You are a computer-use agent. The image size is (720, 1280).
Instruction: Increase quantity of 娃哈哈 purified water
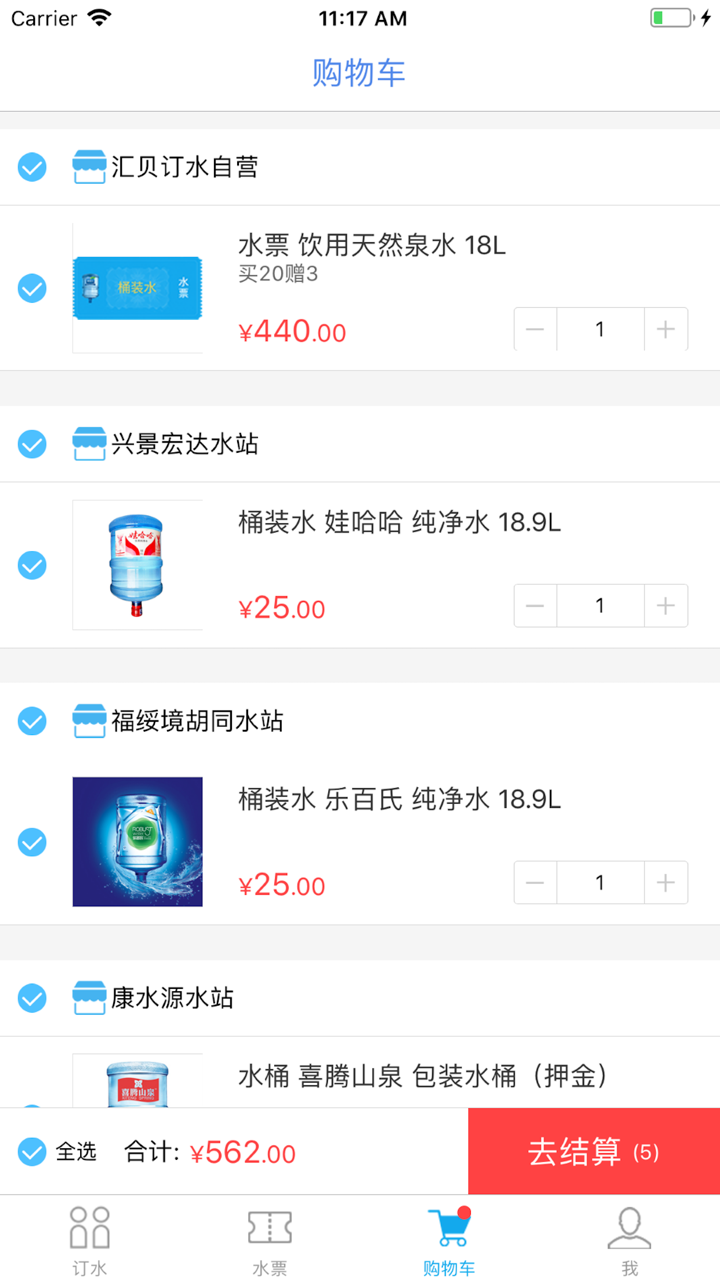665,605
